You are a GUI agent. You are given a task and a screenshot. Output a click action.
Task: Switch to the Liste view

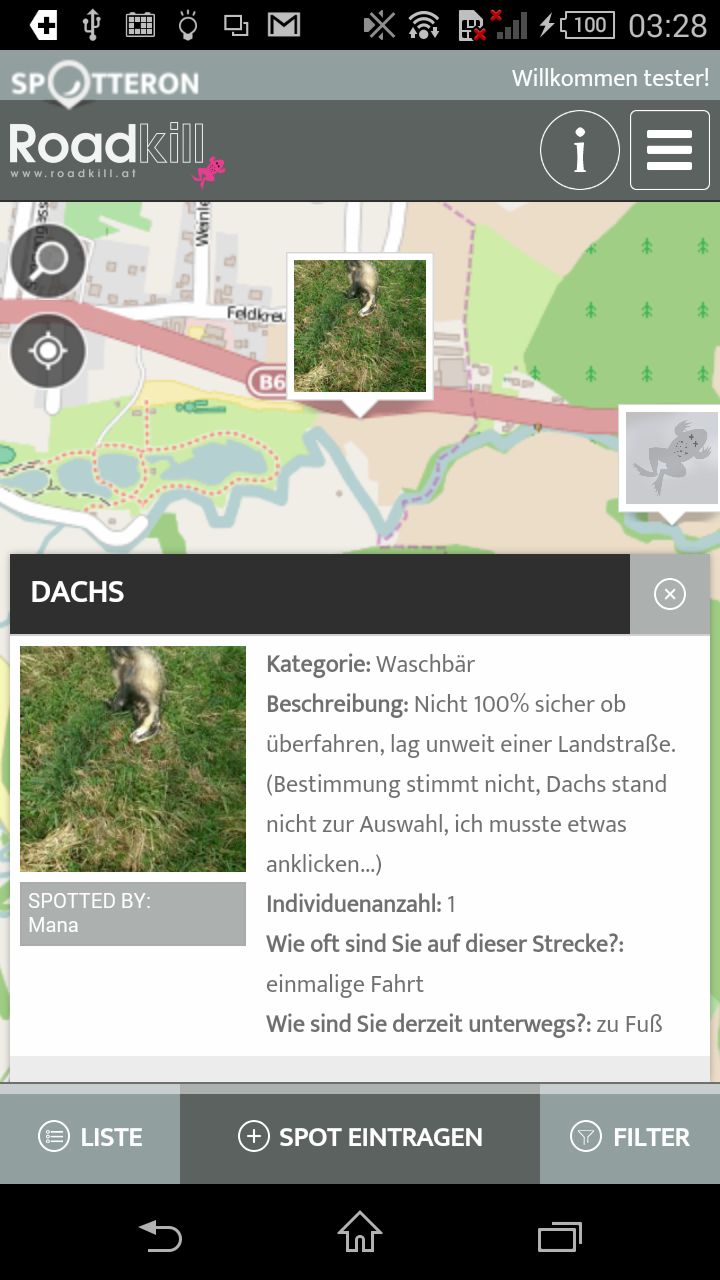pyautogui.click(x=90, y=1137)
